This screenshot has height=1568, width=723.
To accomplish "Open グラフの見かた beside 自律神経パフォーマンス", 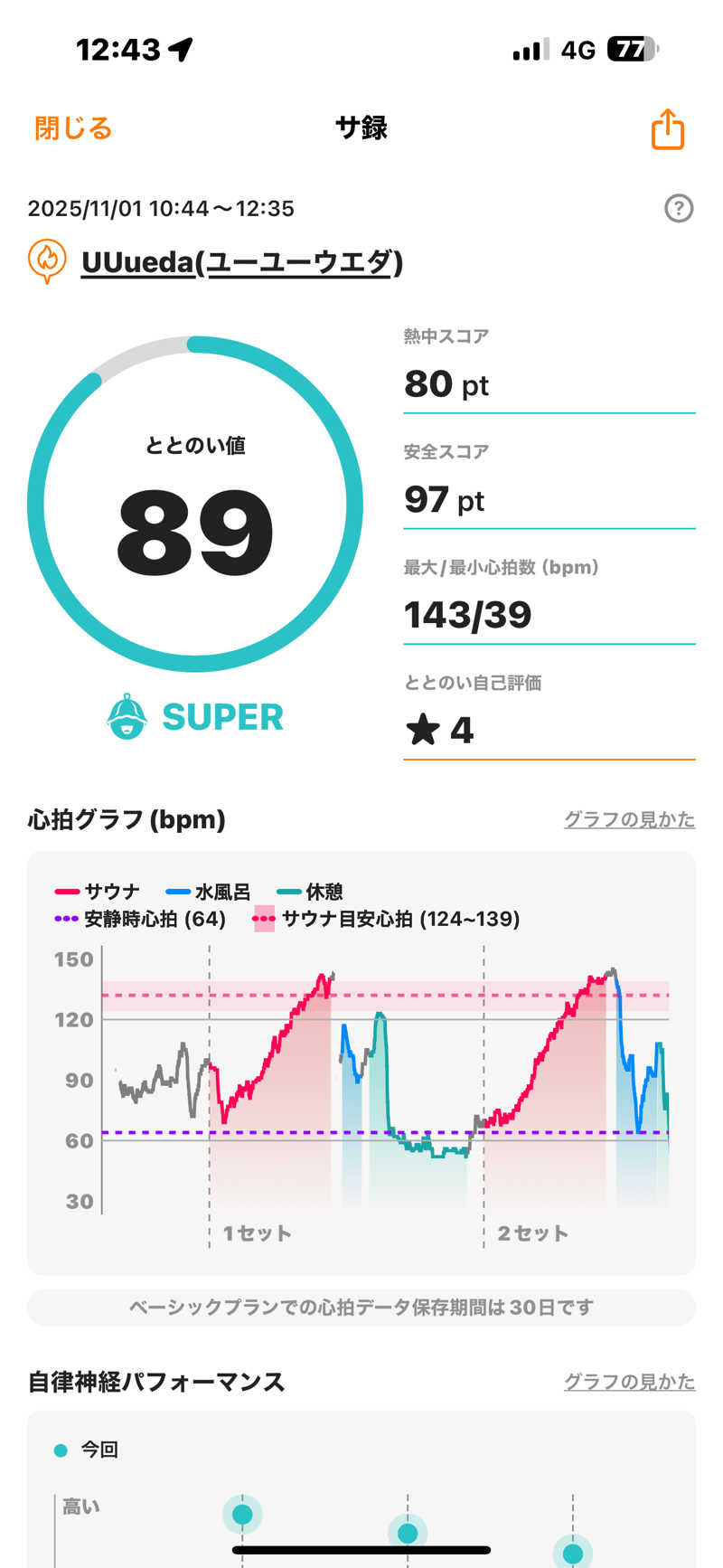I will coord(629,1382).
